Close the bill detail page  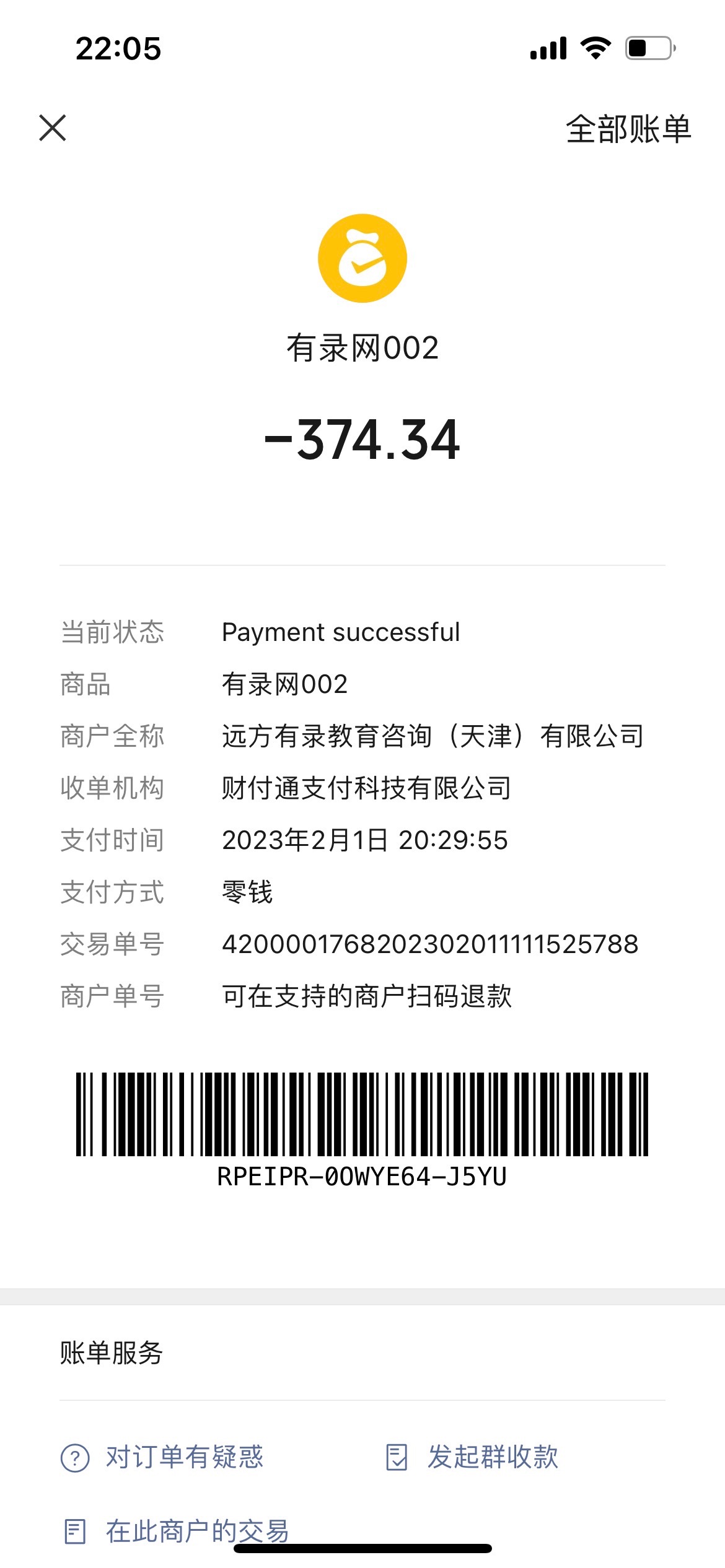click(x=53, y=128)
